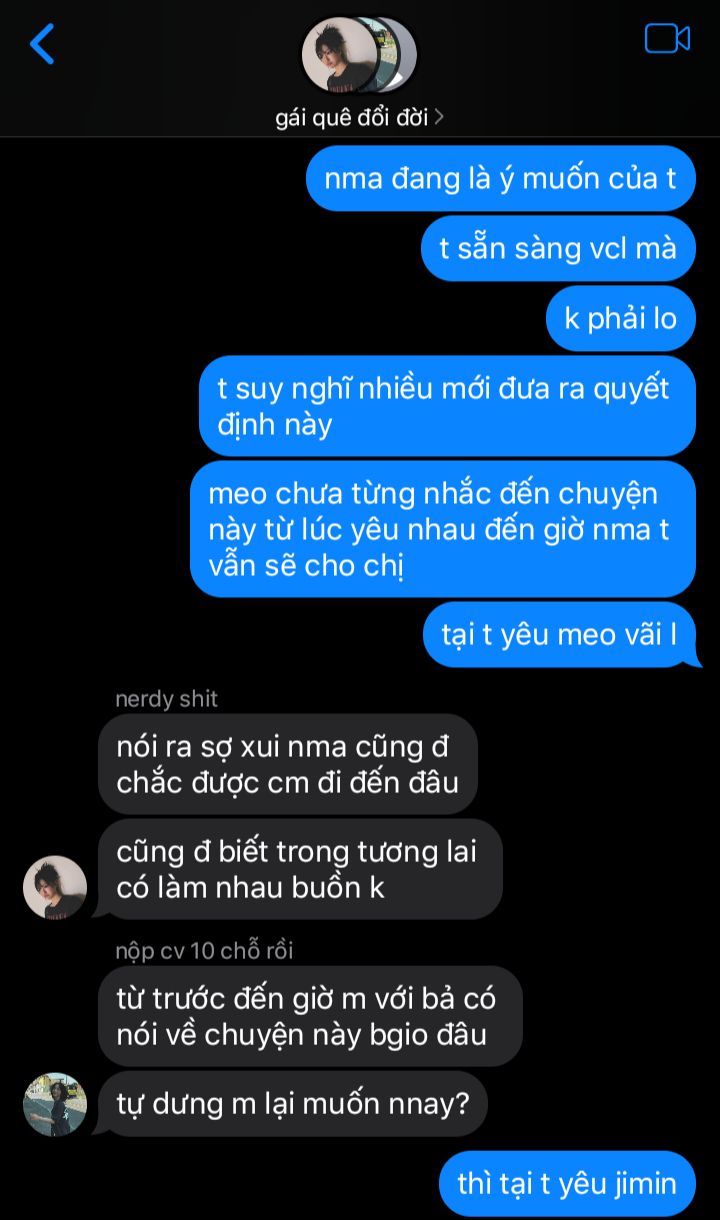This screenshot has height=1220, width=720.
Task: Open nerdy shit's profile photo
Action: (x=55, y=887)
